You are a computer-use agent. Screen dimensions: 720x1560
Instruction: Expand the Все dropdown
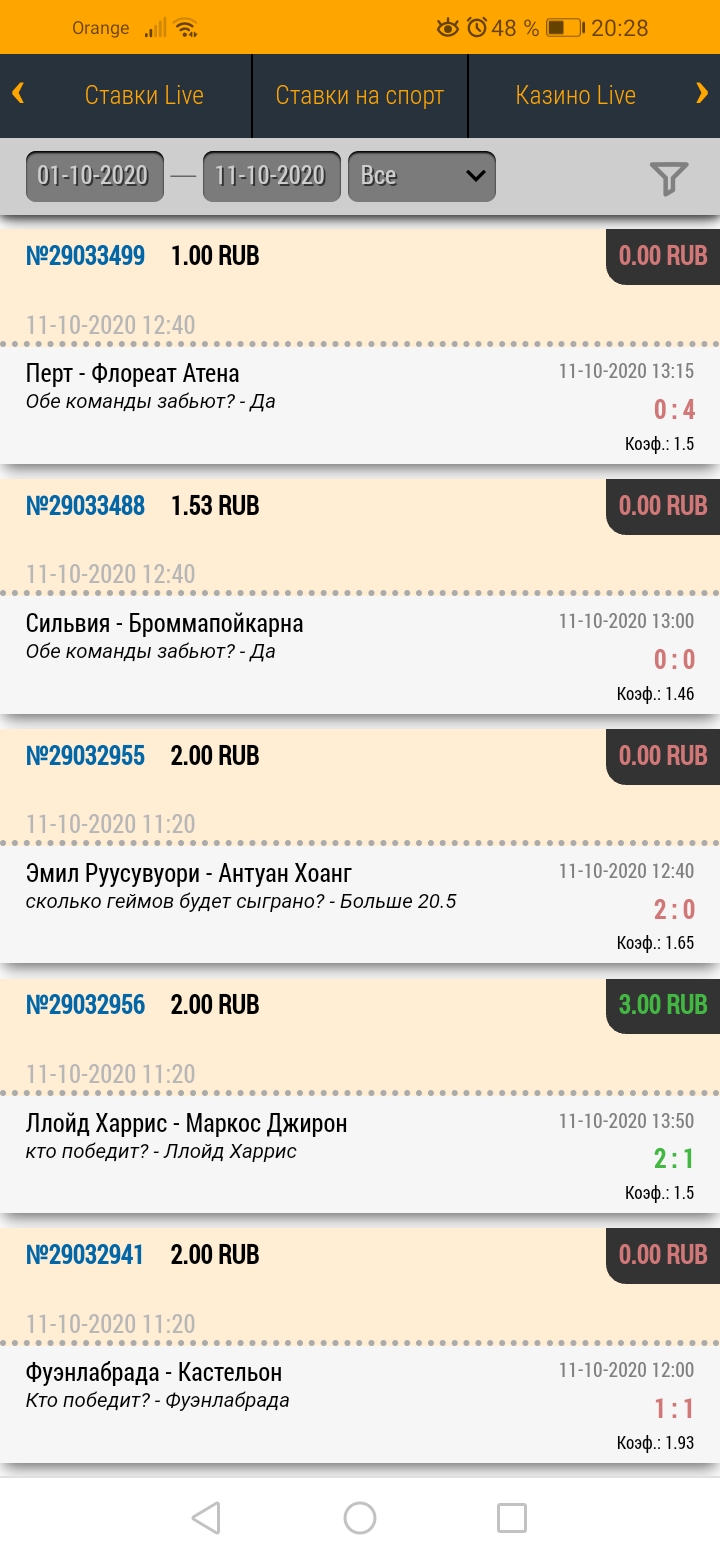[421, 176]
